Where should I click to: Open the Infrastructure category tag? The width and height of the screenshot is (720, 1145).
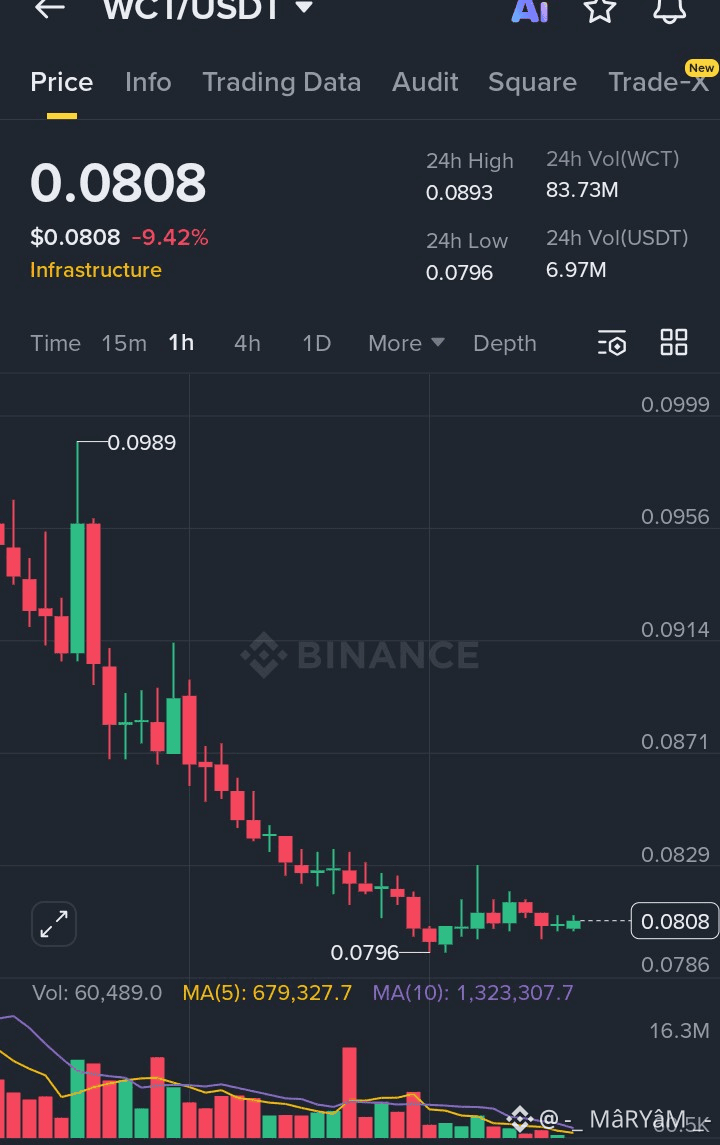pyautogui.click(x=95, y=270)
